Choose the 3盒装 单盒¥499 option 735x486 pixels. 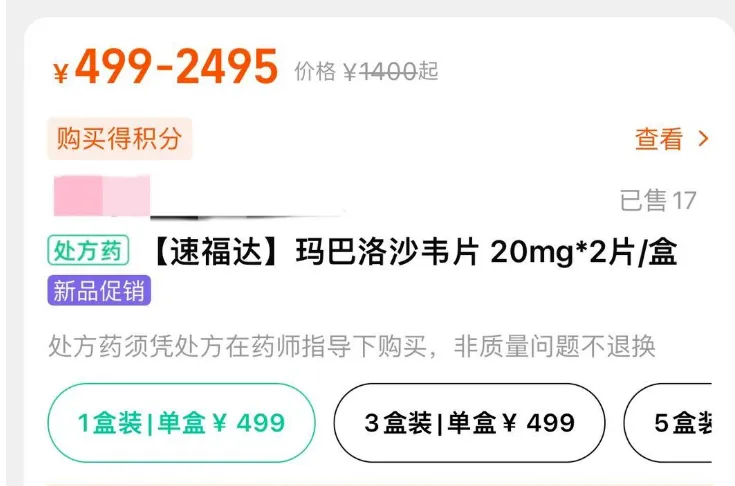469,423
